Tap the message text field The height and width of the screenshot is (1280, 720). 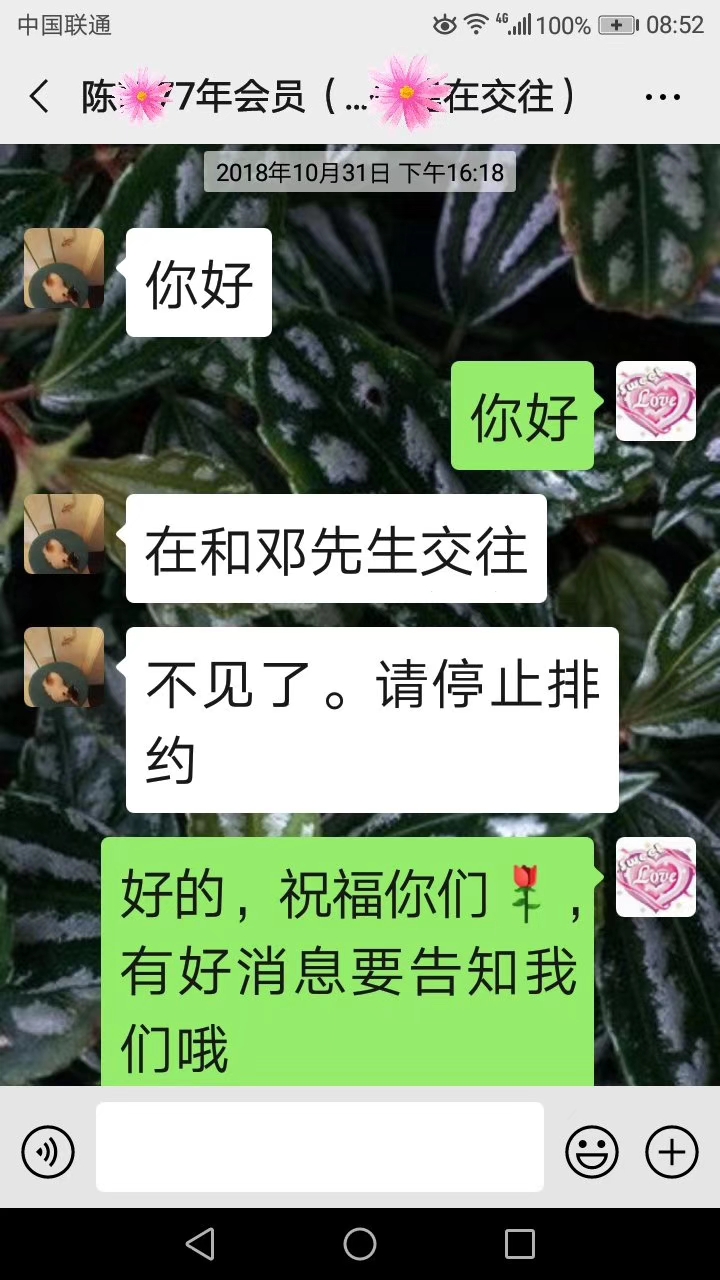320,1147
